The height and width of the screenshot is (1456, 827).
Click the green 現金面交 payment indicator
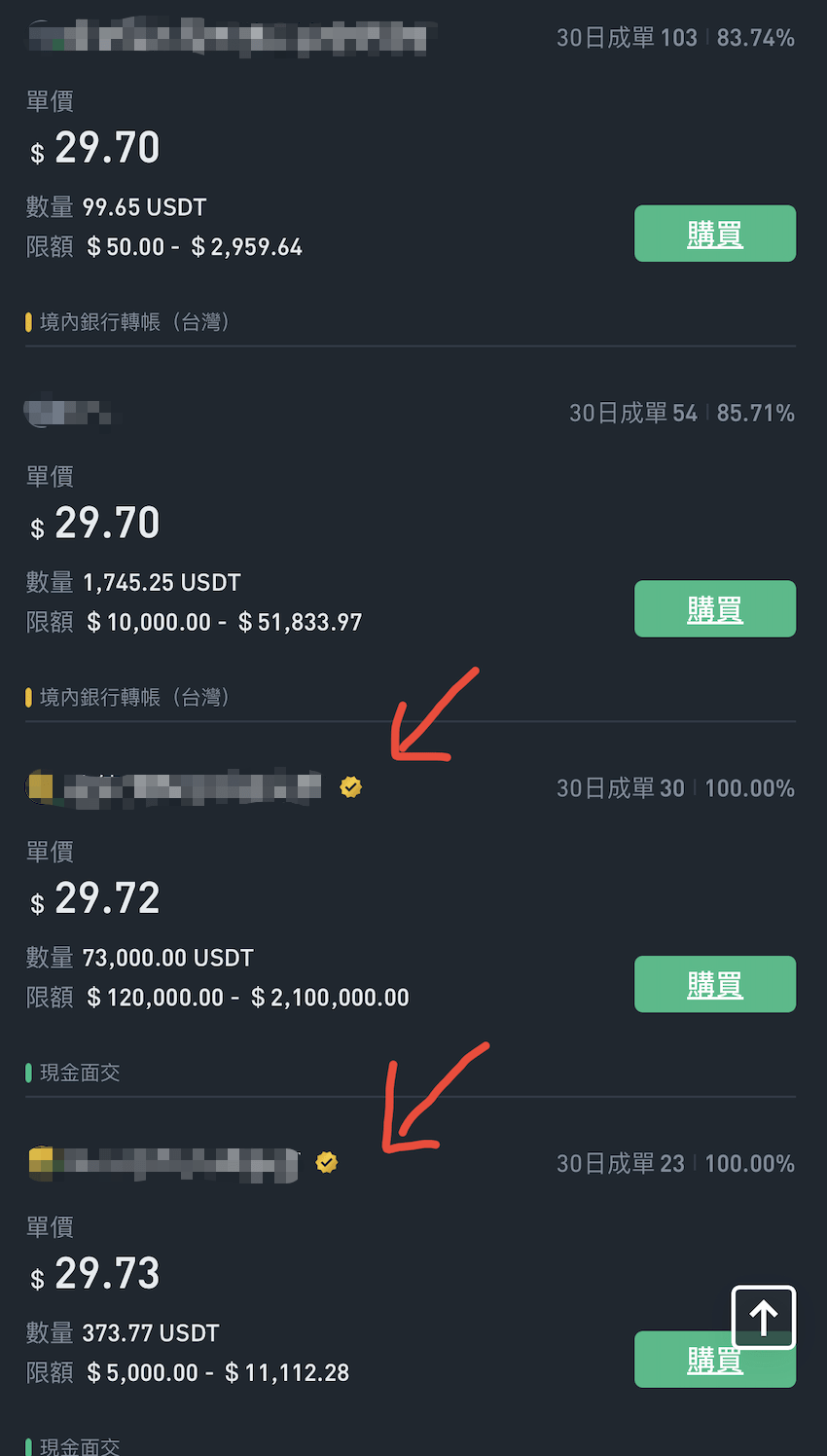26,1072
